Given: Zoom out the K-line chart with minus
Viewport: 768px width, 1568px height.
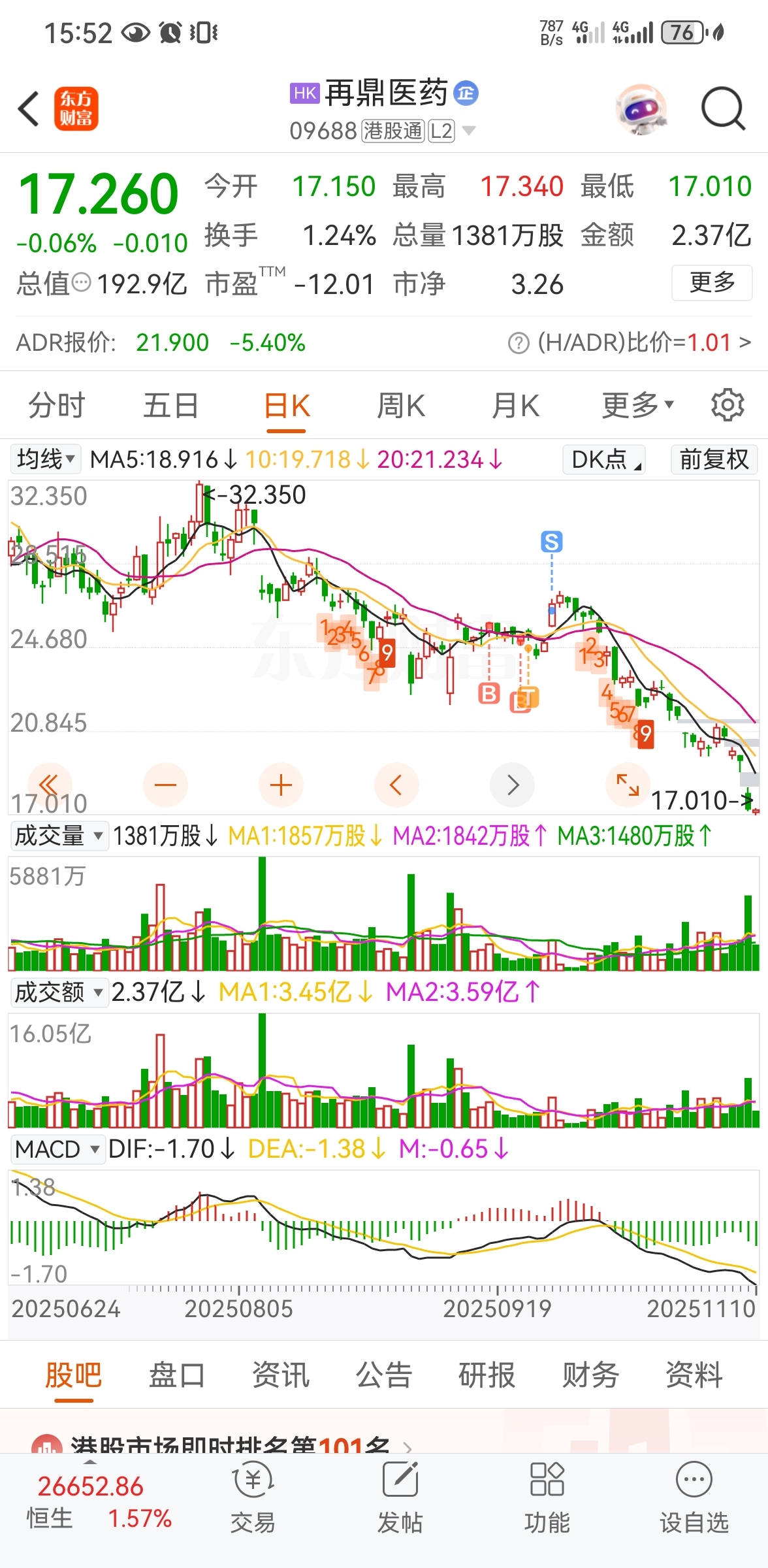Looking at the screenshot, I should (x=166, y=785).
